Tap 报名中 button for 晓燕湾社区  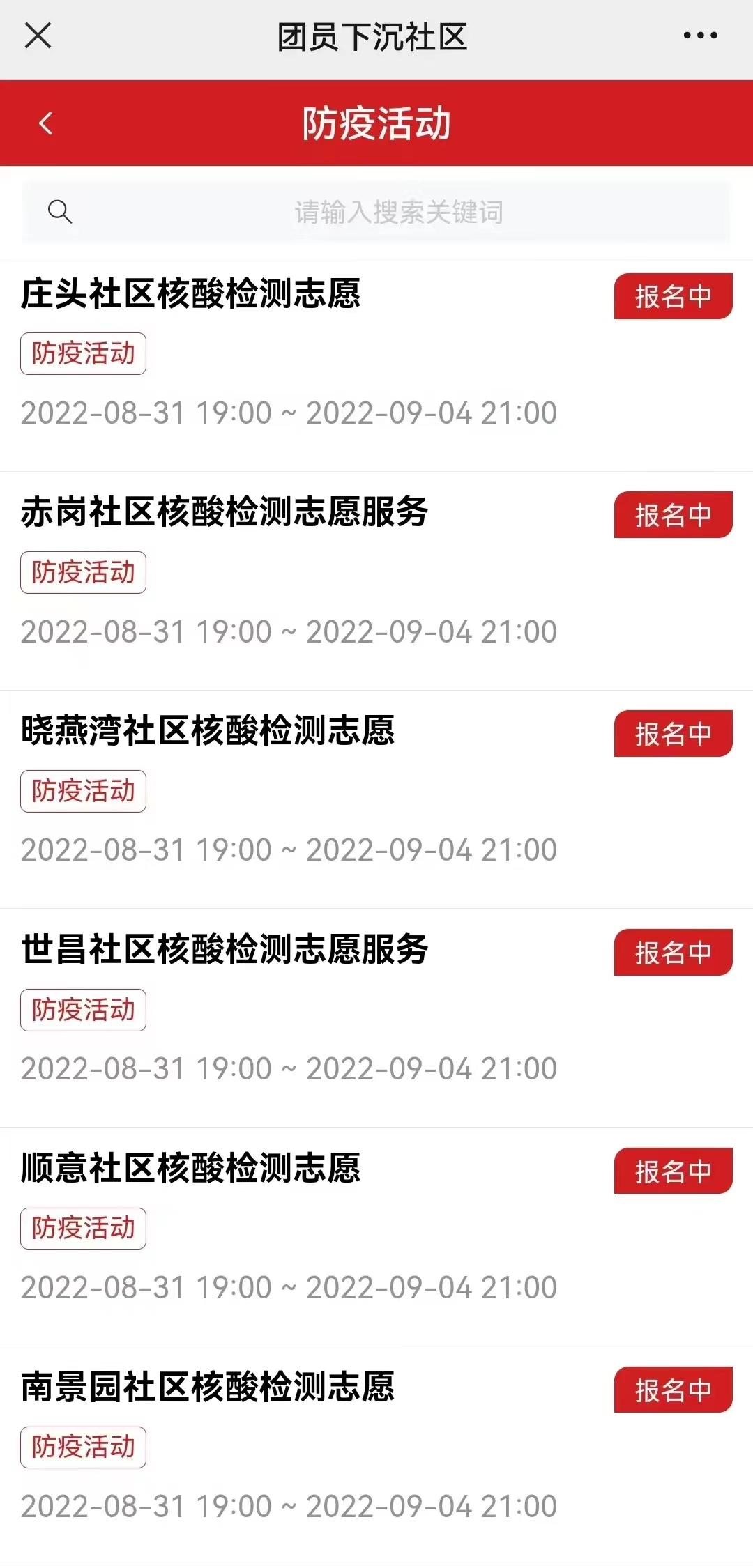(x=673, y=734)
